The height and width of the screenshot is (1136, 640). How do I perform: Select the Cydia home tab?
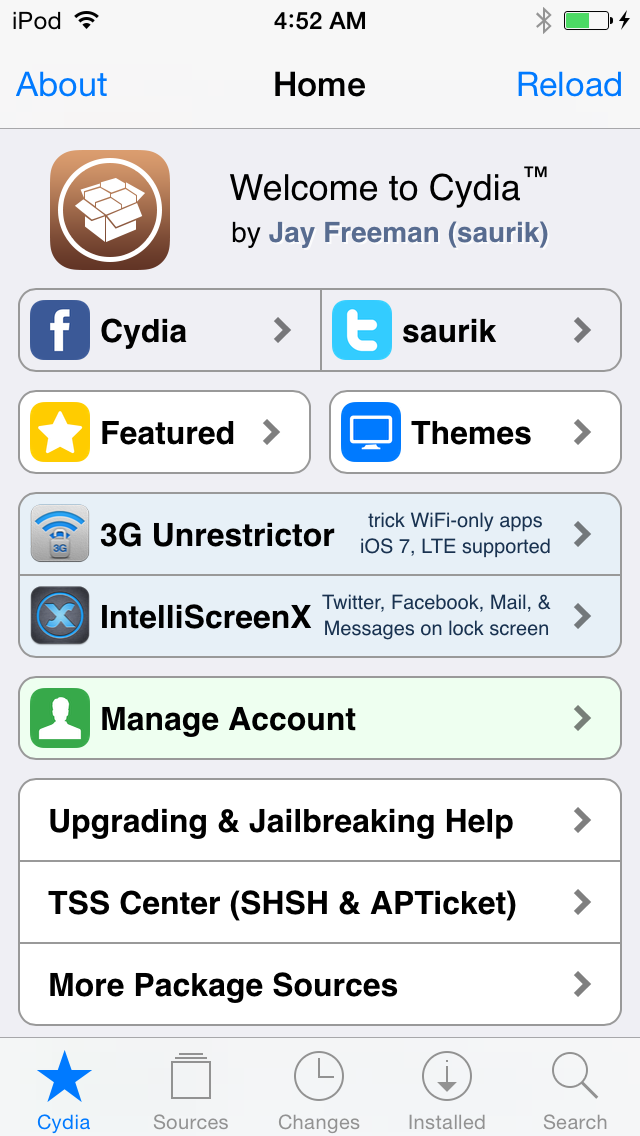64,1092
